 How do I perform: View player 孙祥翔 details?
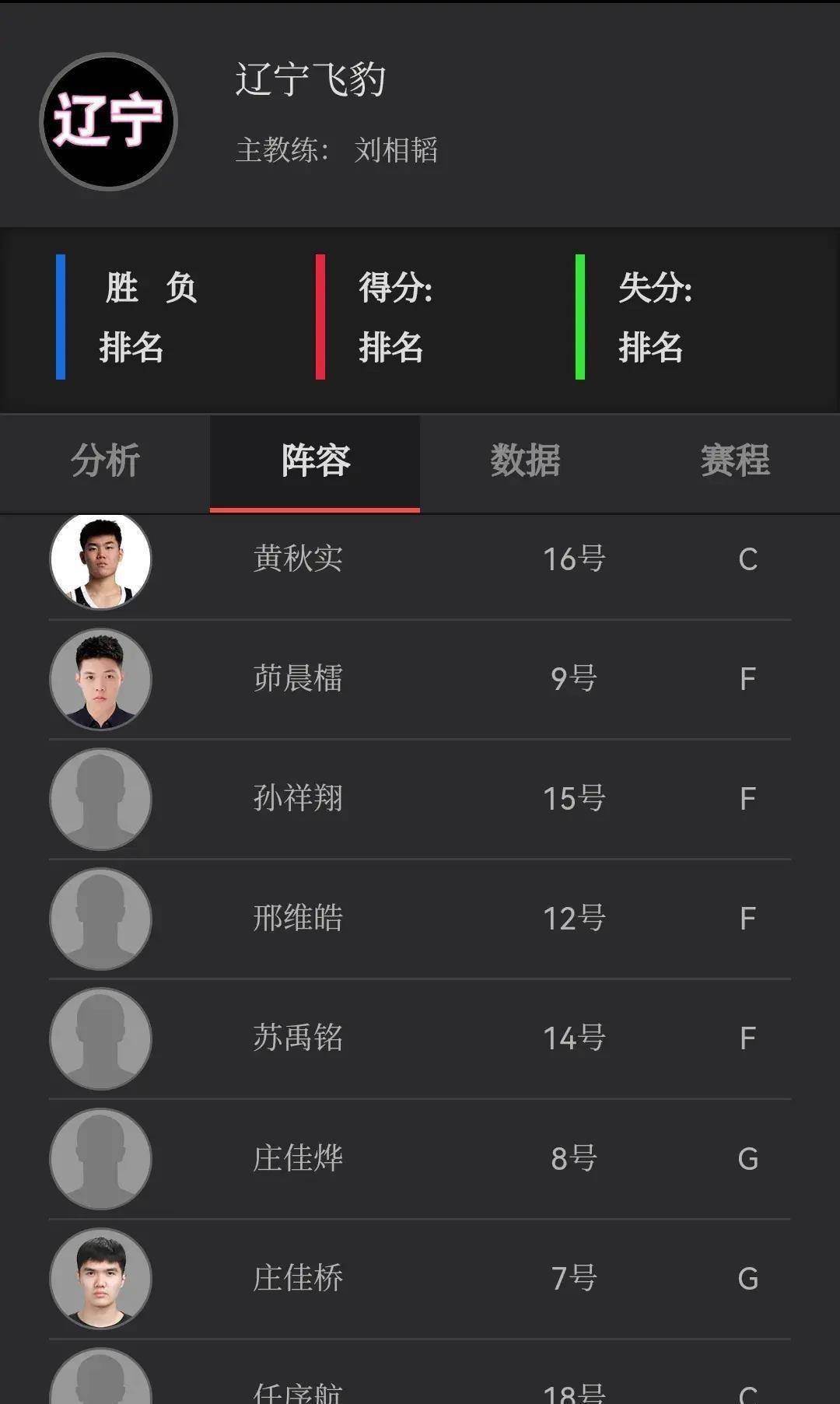point(420,799)
